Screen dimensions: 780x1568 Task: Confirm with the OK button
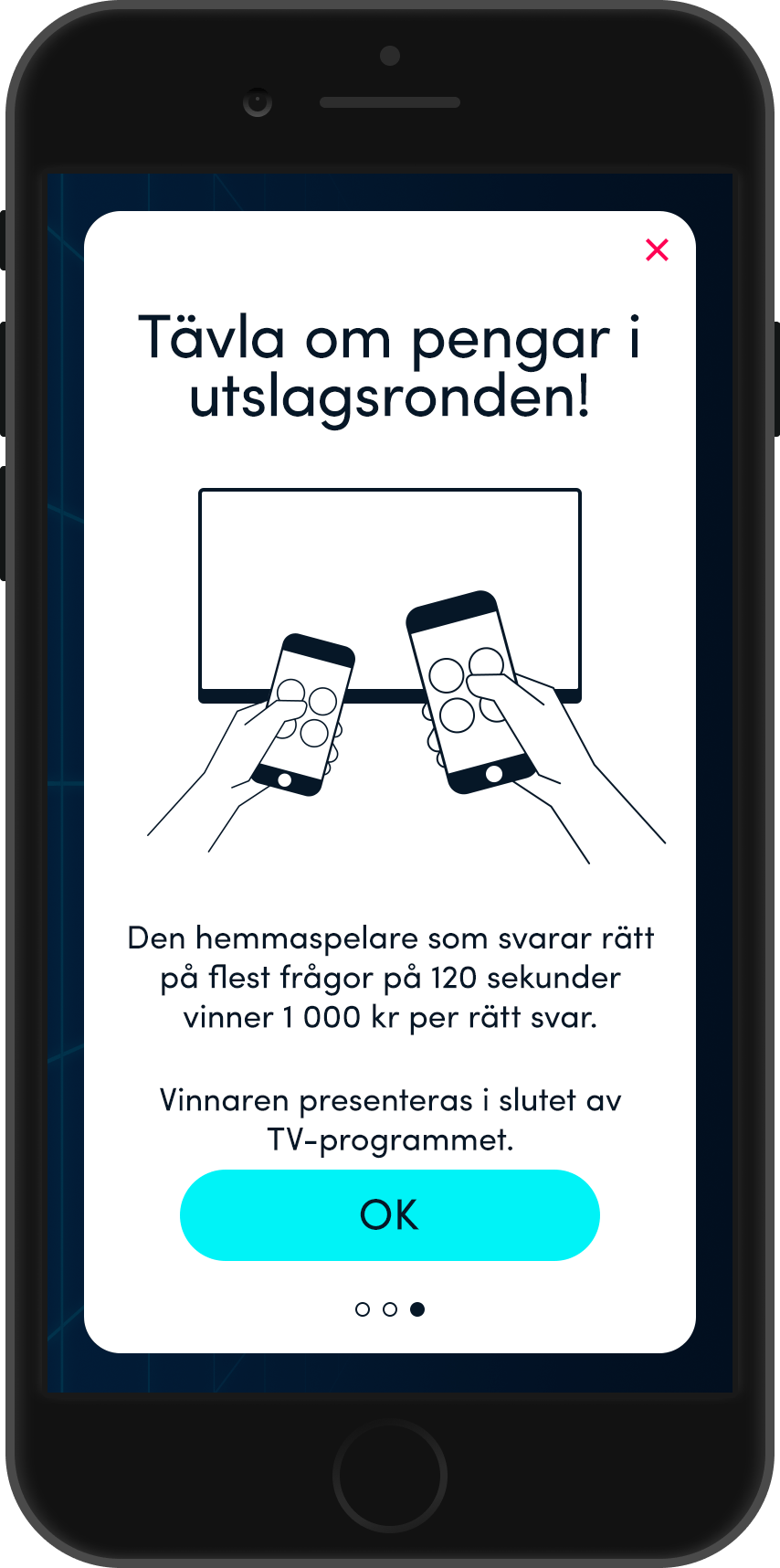(390, 1214)
